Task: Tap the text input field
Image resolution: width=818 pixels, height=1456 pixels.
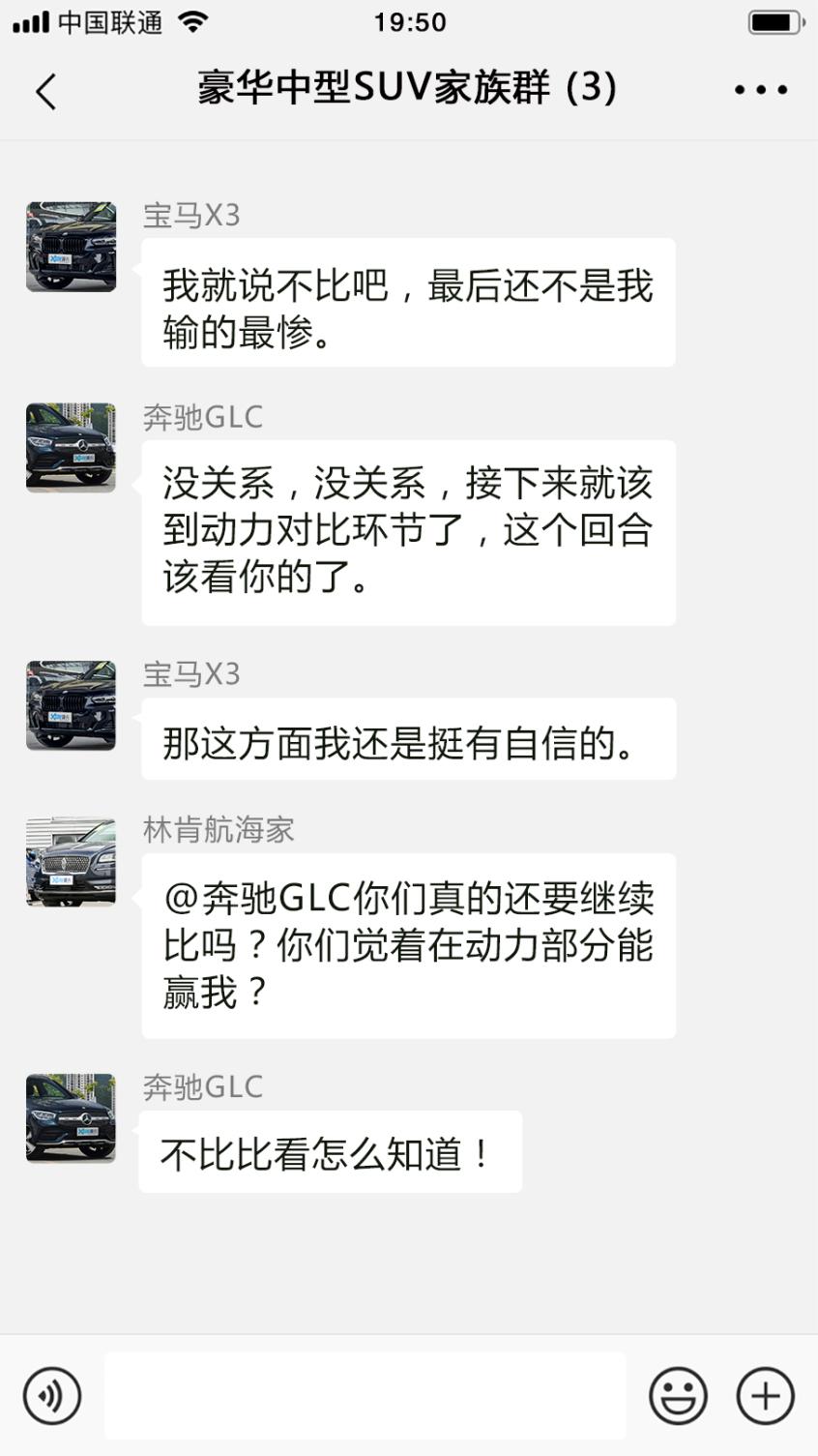Action: (365, 1395)
